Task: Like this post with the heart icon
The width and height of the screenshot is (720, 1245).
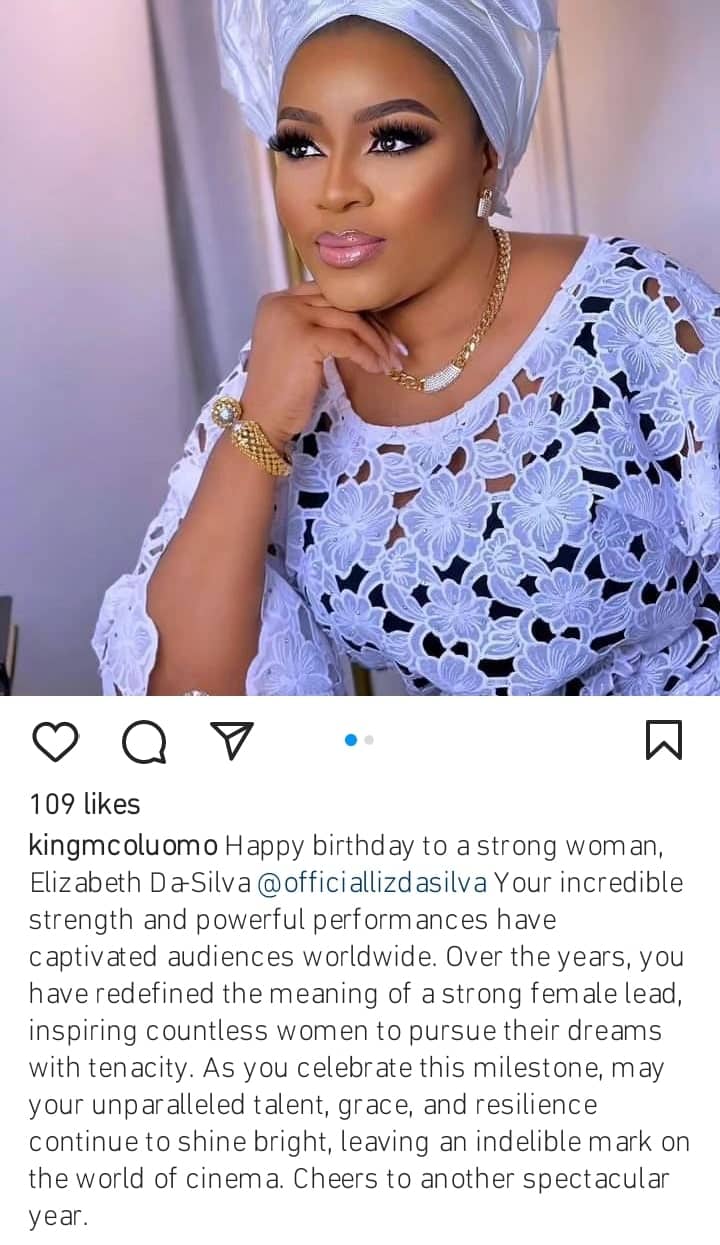Action: [x=55, y=741]
